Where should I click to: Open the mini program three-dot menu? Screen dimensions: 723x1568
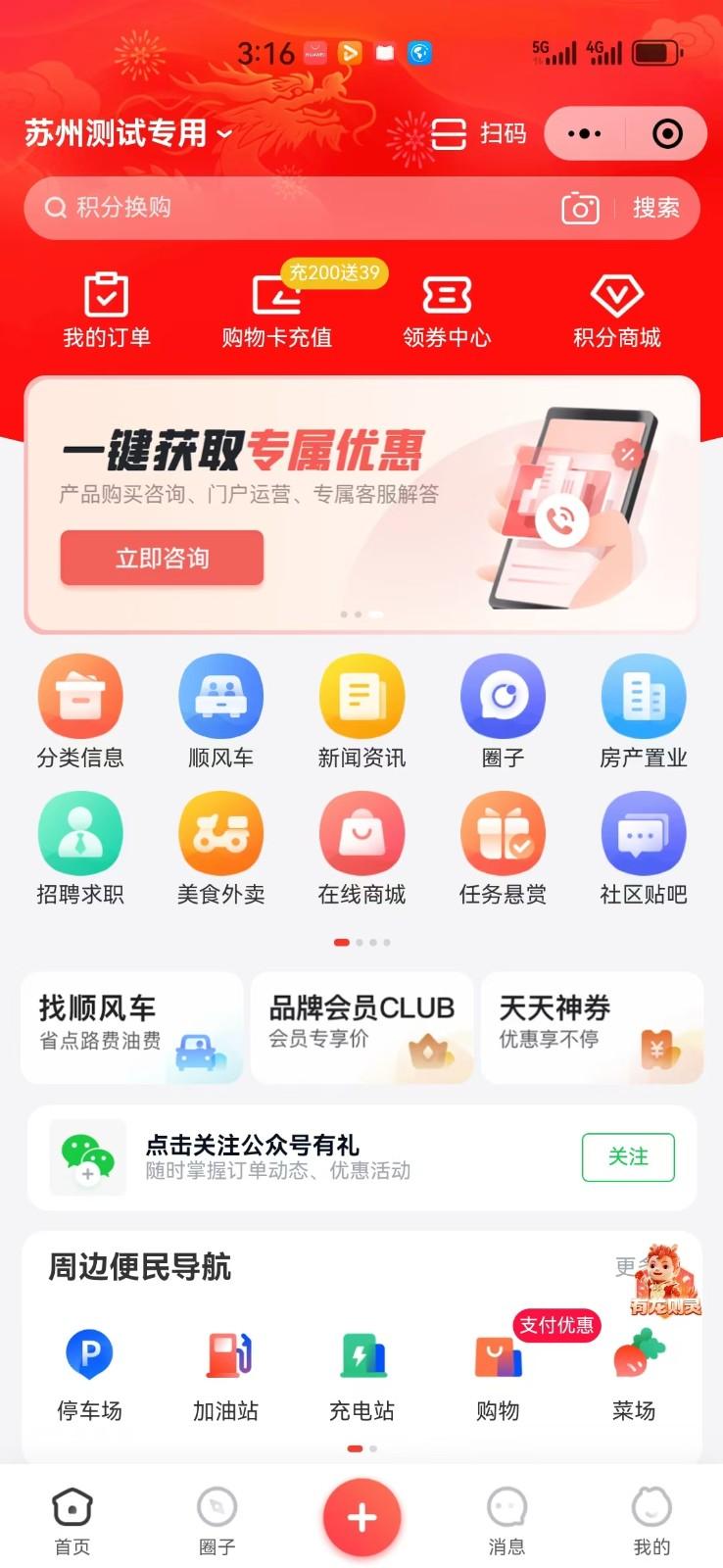[584, 133]
